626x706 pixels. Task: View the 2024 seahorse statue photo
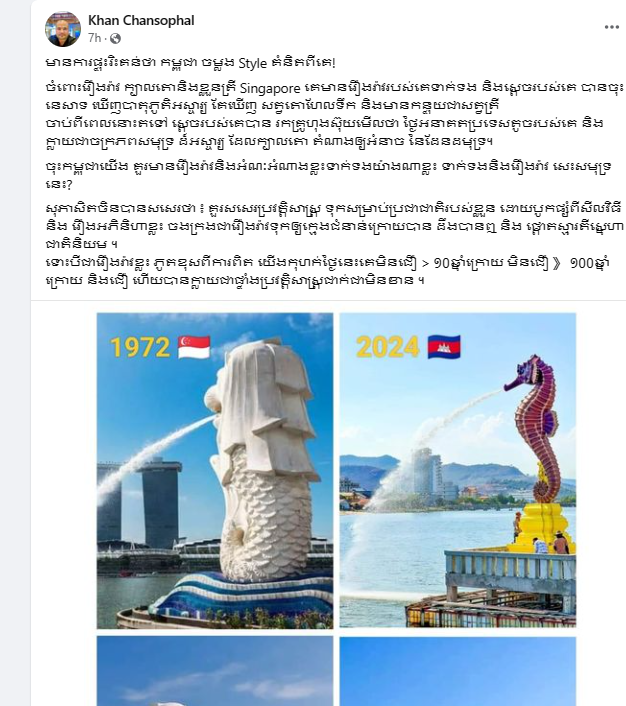[x=458, y=471]
